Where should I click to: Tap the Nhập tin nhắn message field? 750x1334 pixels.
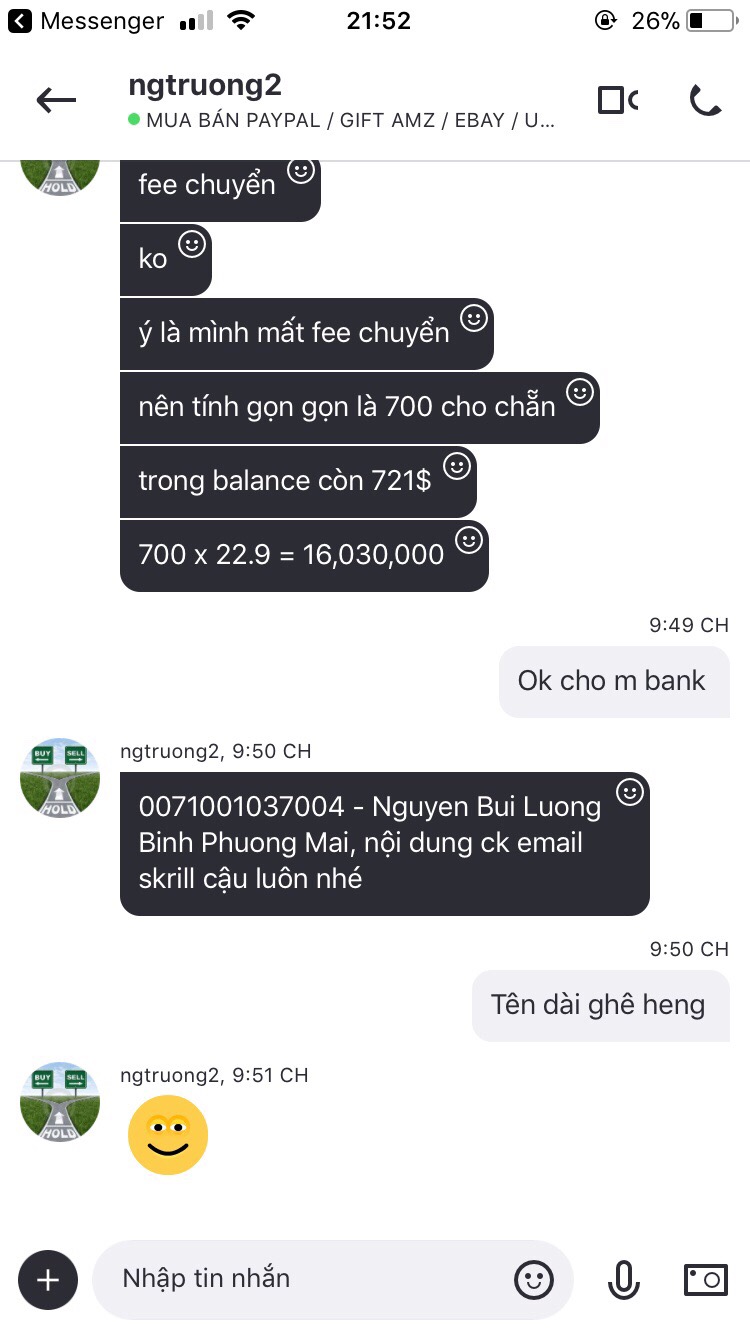tap(300, 1279)
